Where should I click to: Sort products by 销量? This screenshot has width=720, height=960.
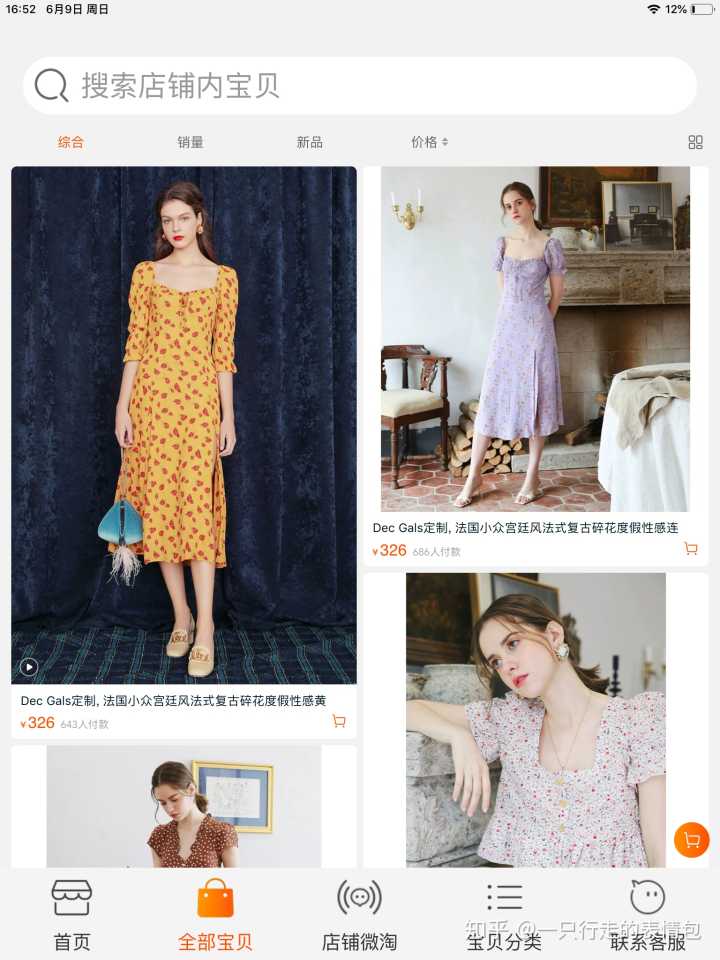pos(190,142)
